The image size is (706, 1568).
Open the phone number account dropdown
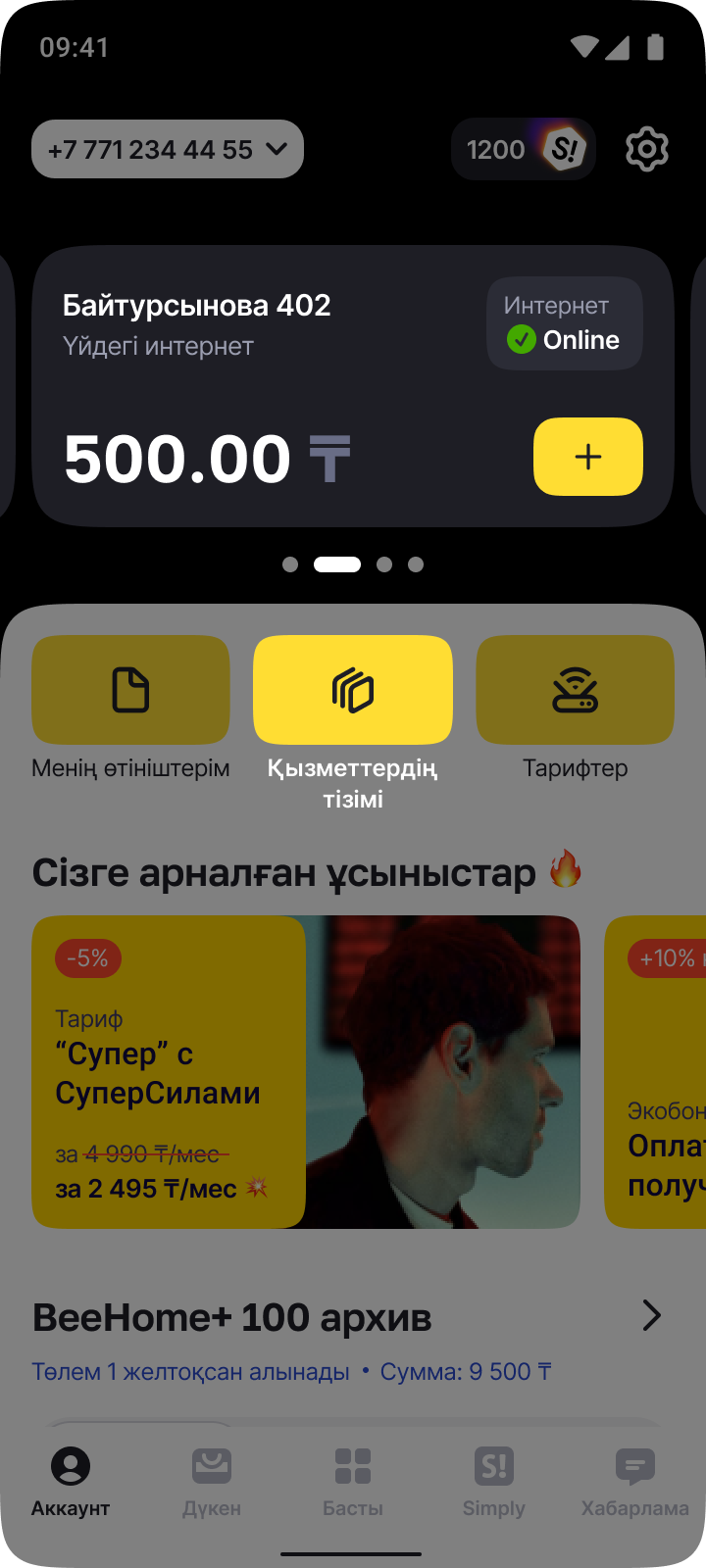click(x=168, y=149)
